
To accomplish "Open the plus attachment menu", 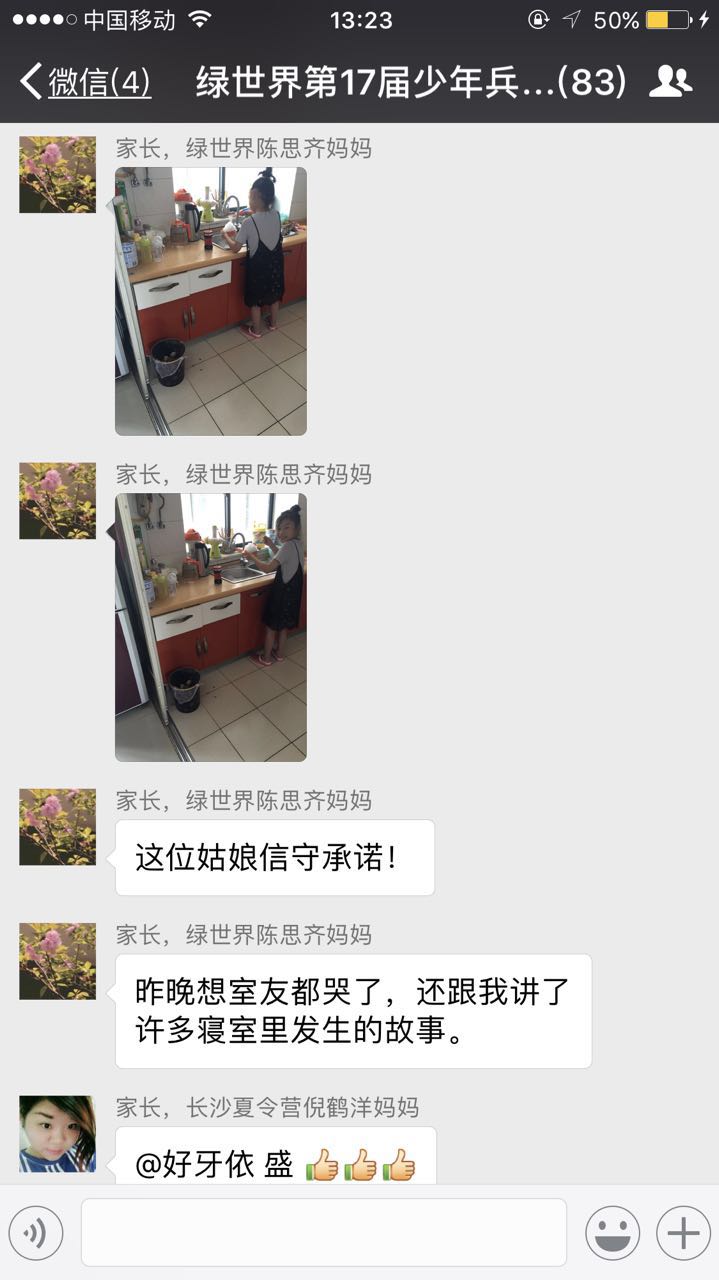I will (x=683, y=1232).
